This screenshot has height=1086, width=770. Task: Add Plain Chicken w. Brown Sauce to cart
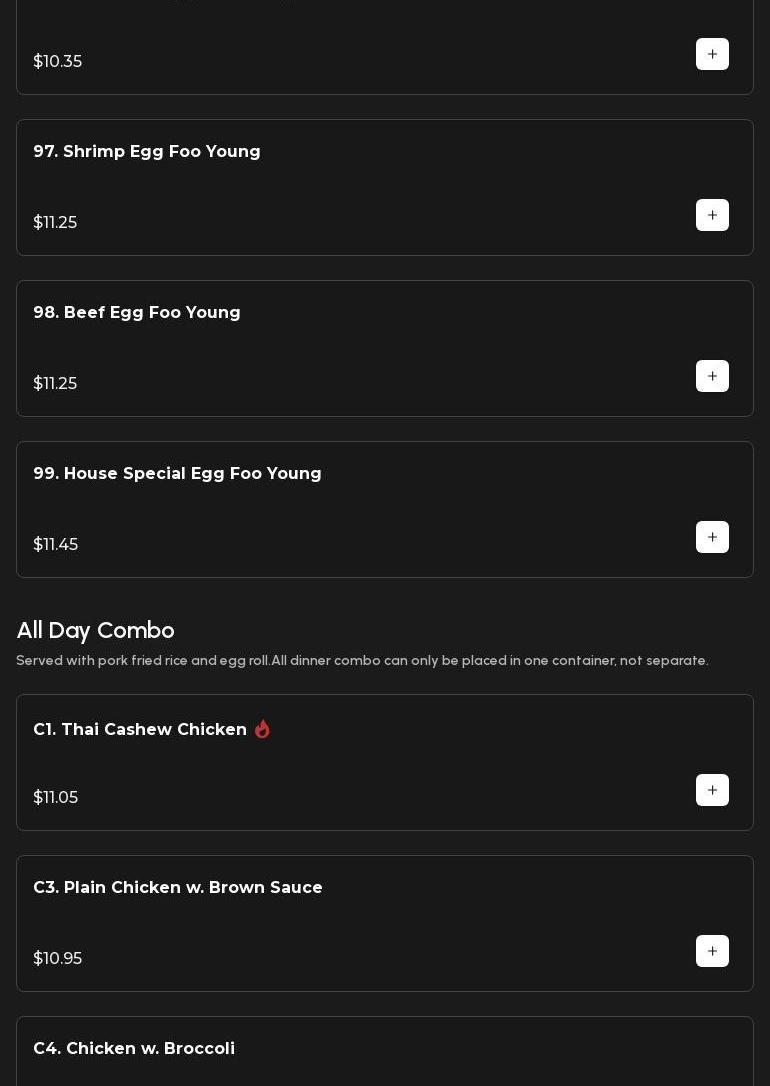[712, 951]
